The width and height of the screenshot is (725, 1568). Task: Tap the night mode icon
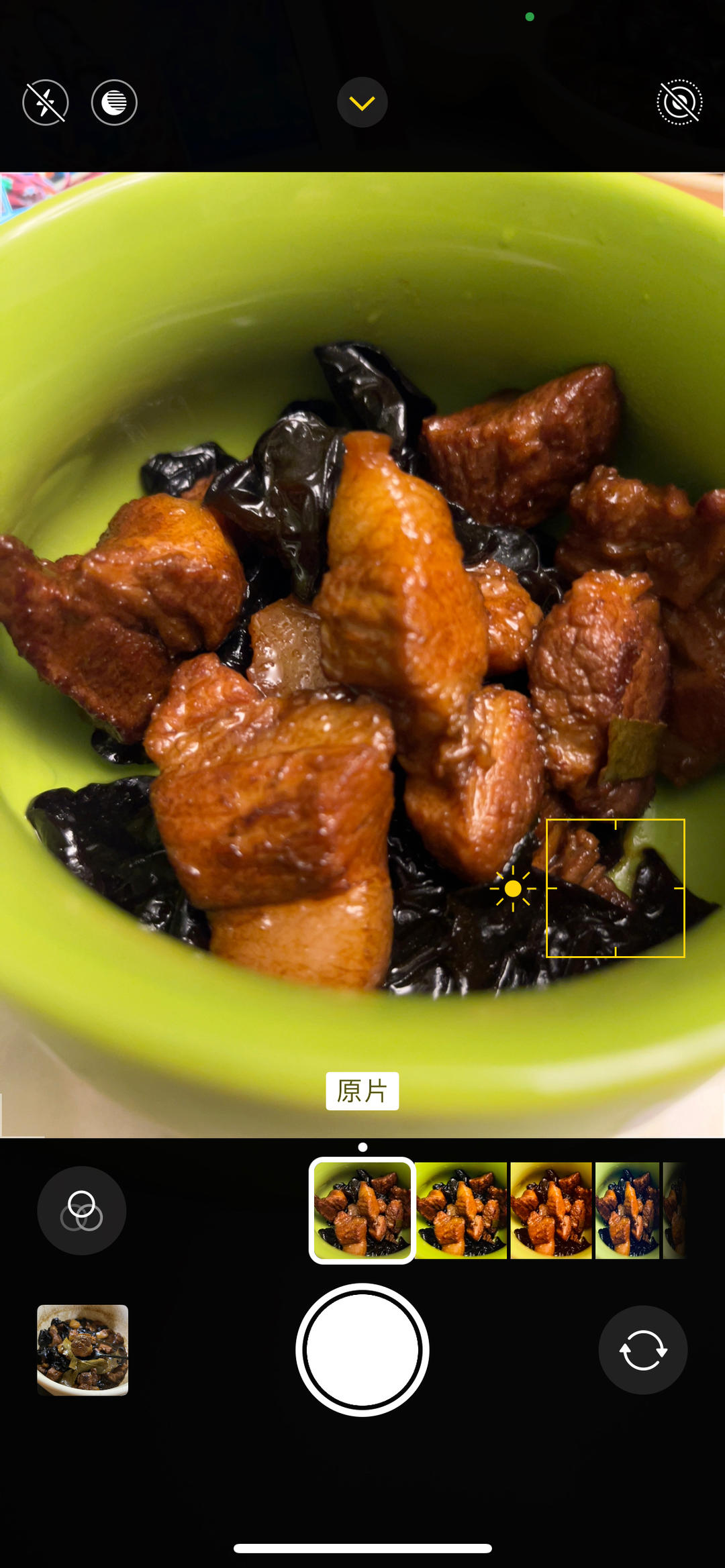point(114,103)
